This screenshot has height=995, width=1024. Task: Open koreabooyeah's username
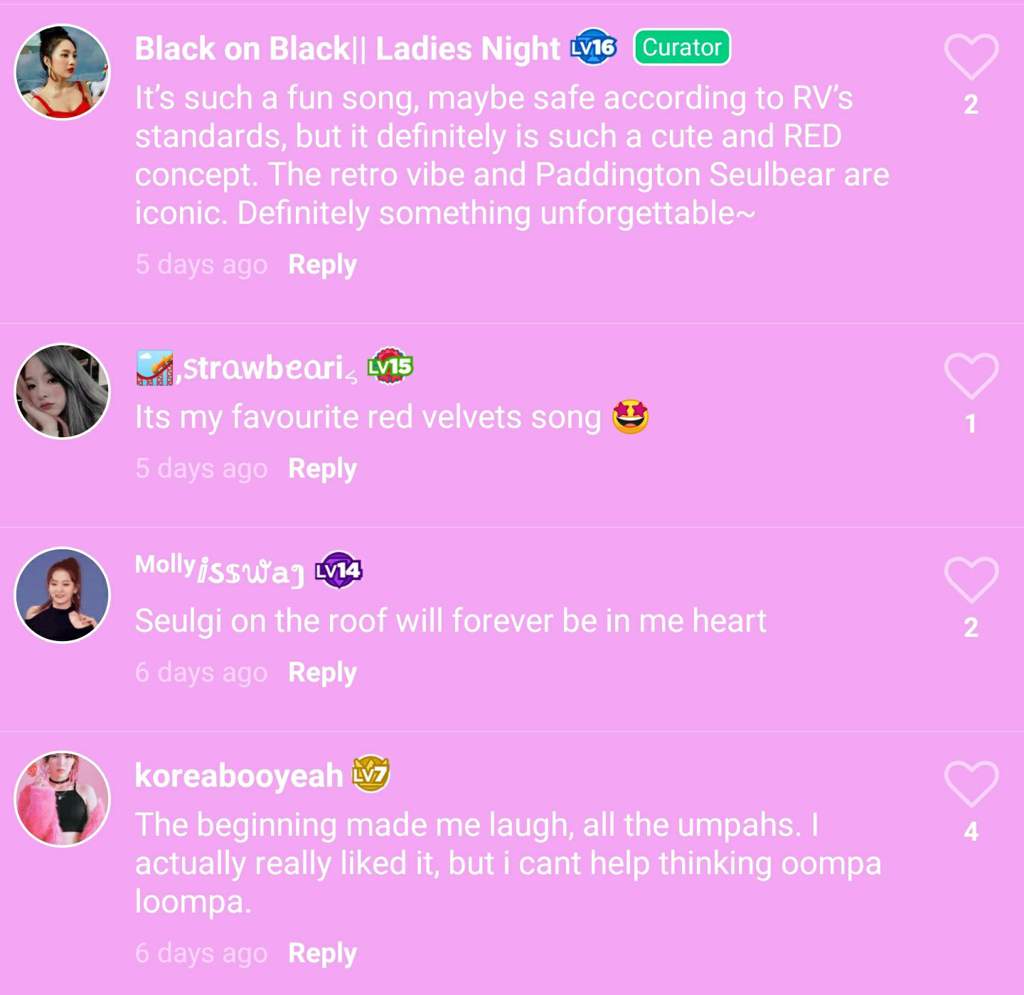tap(239, 775)
